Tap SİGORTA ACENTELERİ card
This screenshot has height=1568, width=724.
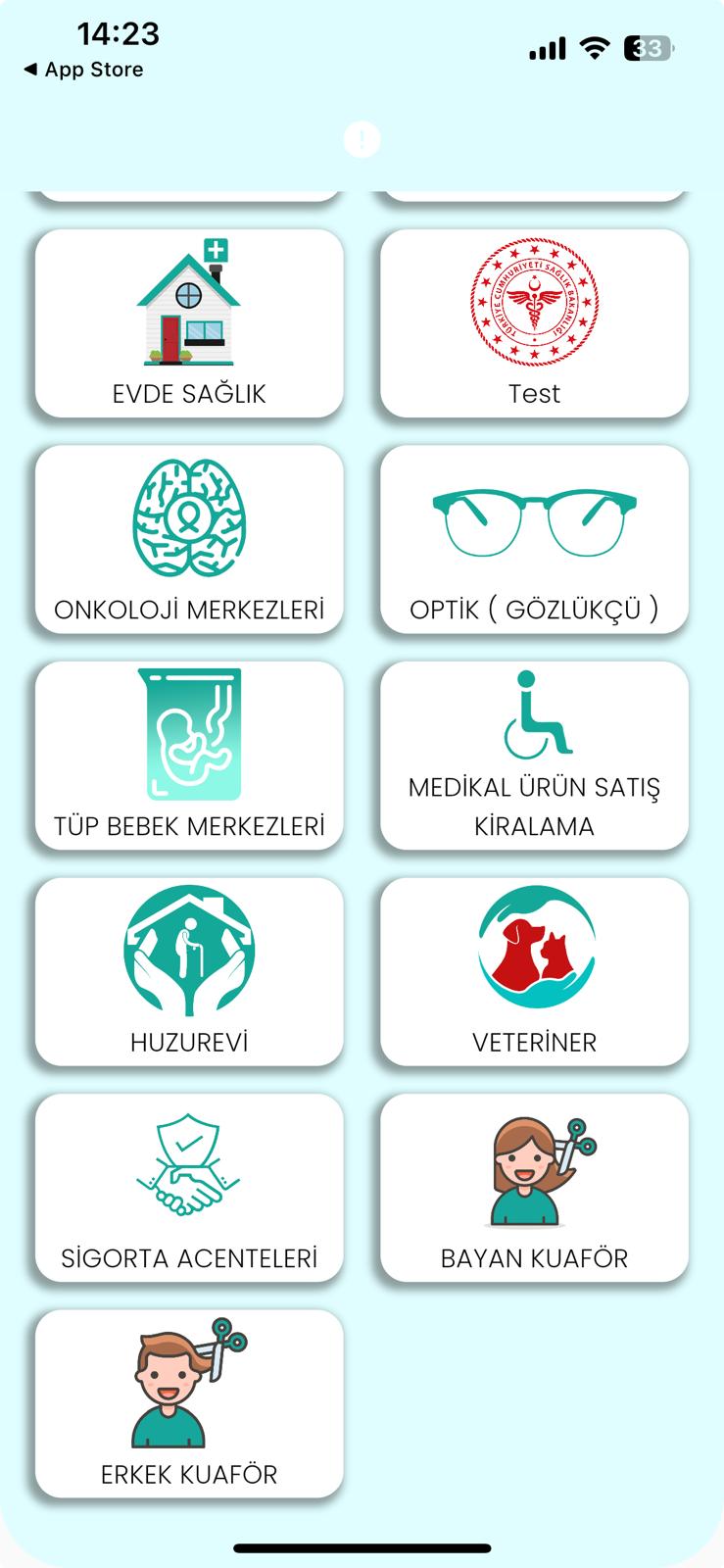(189, 1187)
